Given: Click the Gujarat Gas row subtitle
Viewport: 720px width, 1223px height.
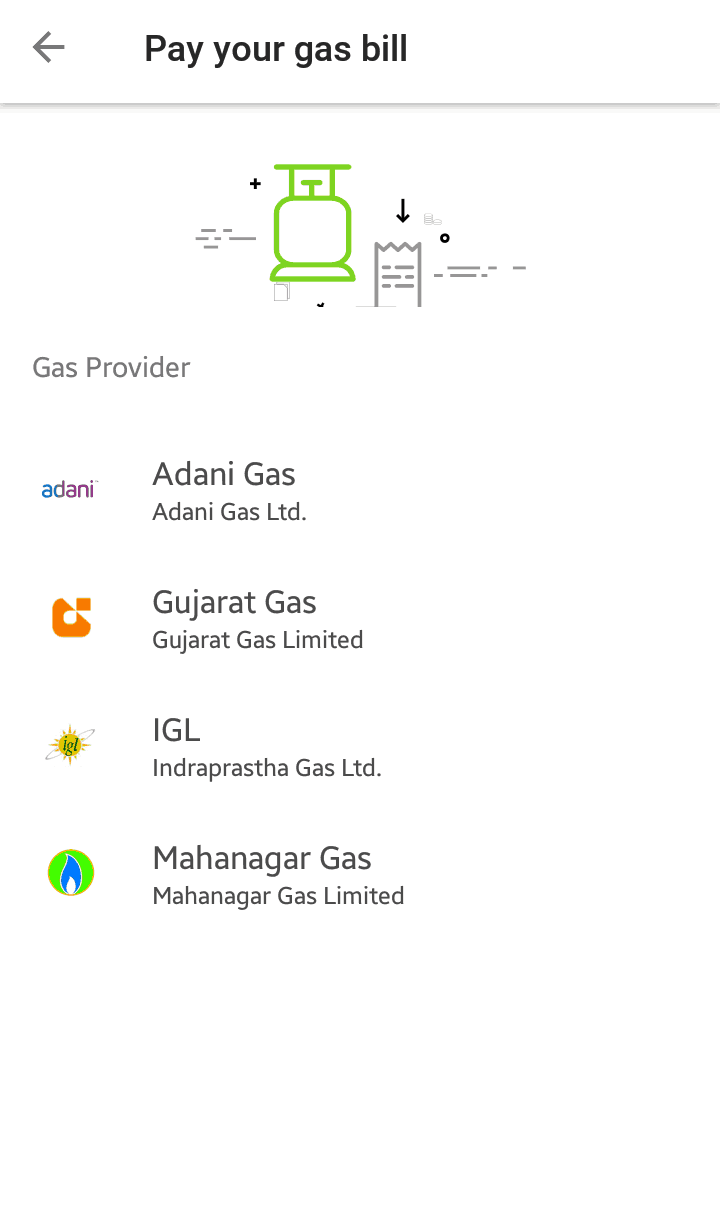Looking at the screenshot, I should [x=257, y=639].
